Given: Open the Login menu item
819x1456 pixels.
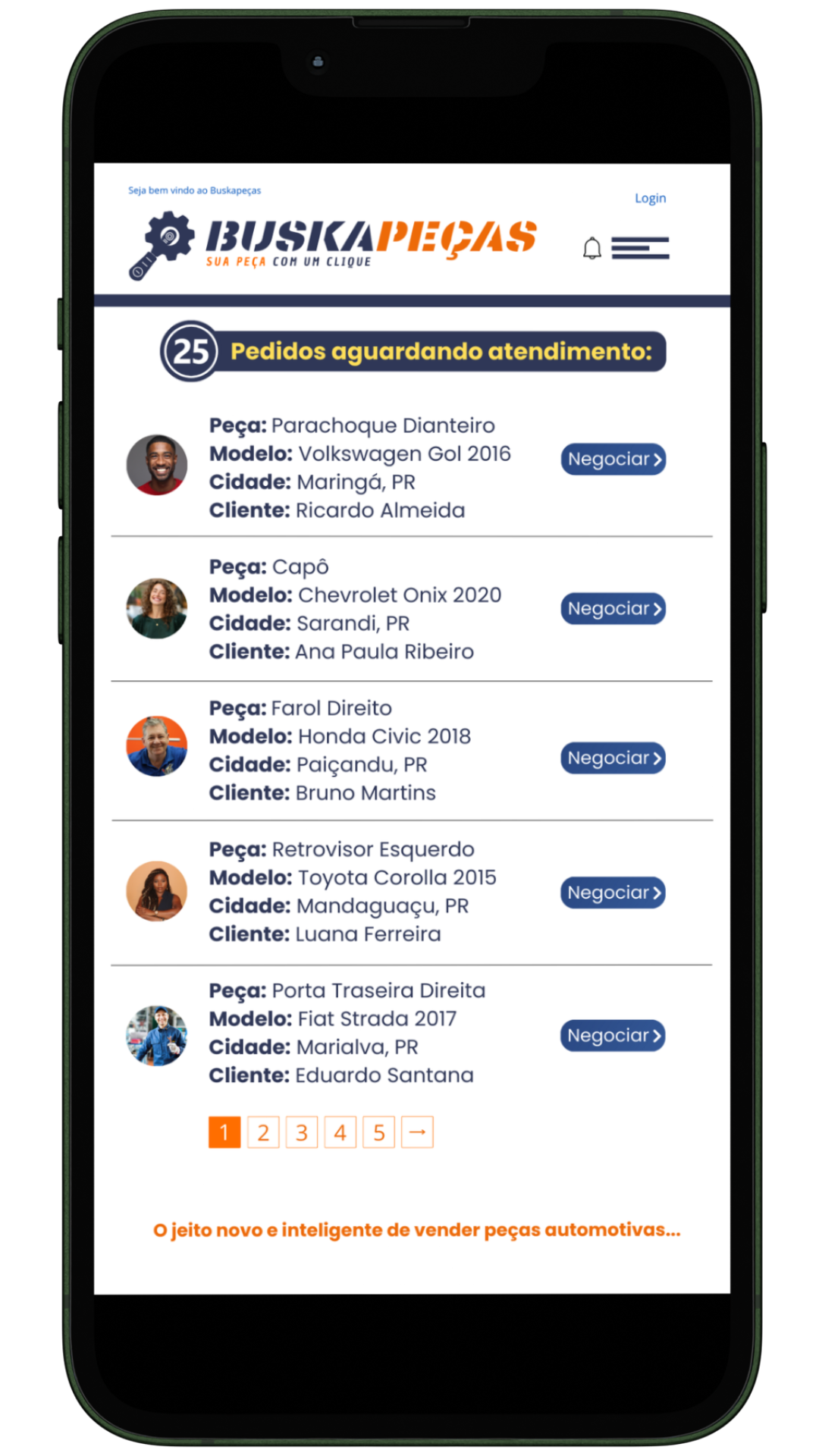Looking at the screenshot, I should click(x=650, y=198).
